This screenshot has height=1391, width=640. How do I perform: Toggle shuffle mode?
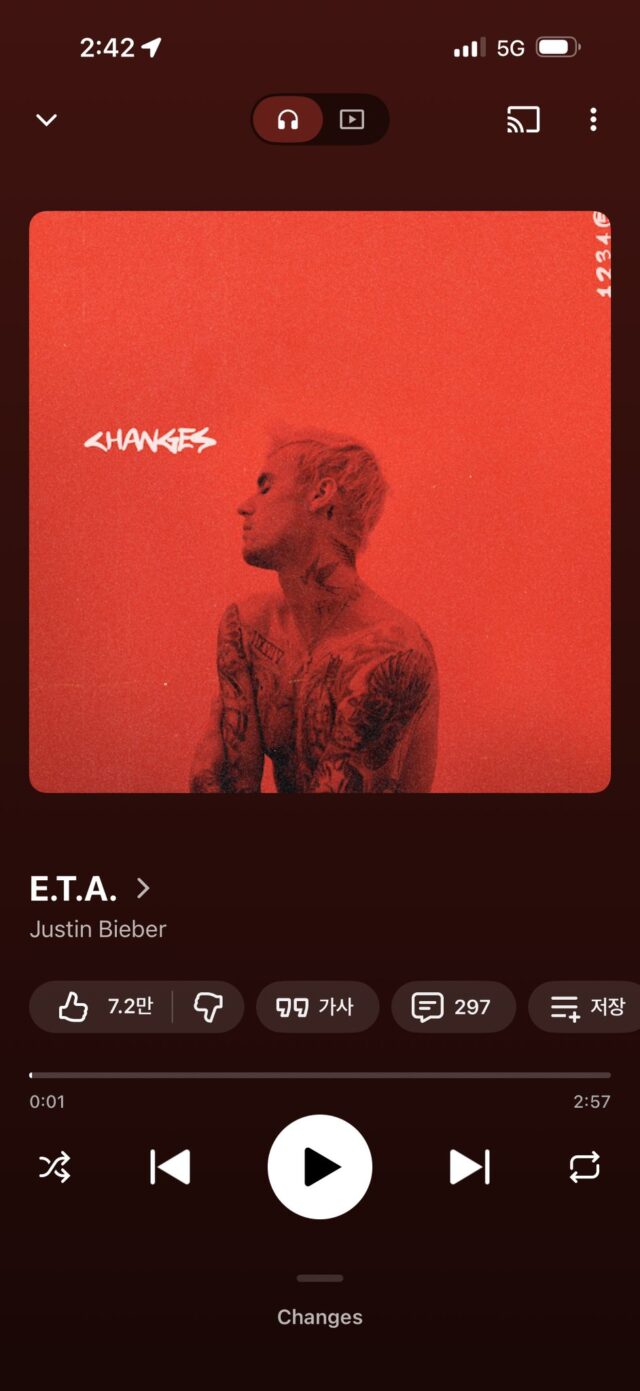point(55,1167)
